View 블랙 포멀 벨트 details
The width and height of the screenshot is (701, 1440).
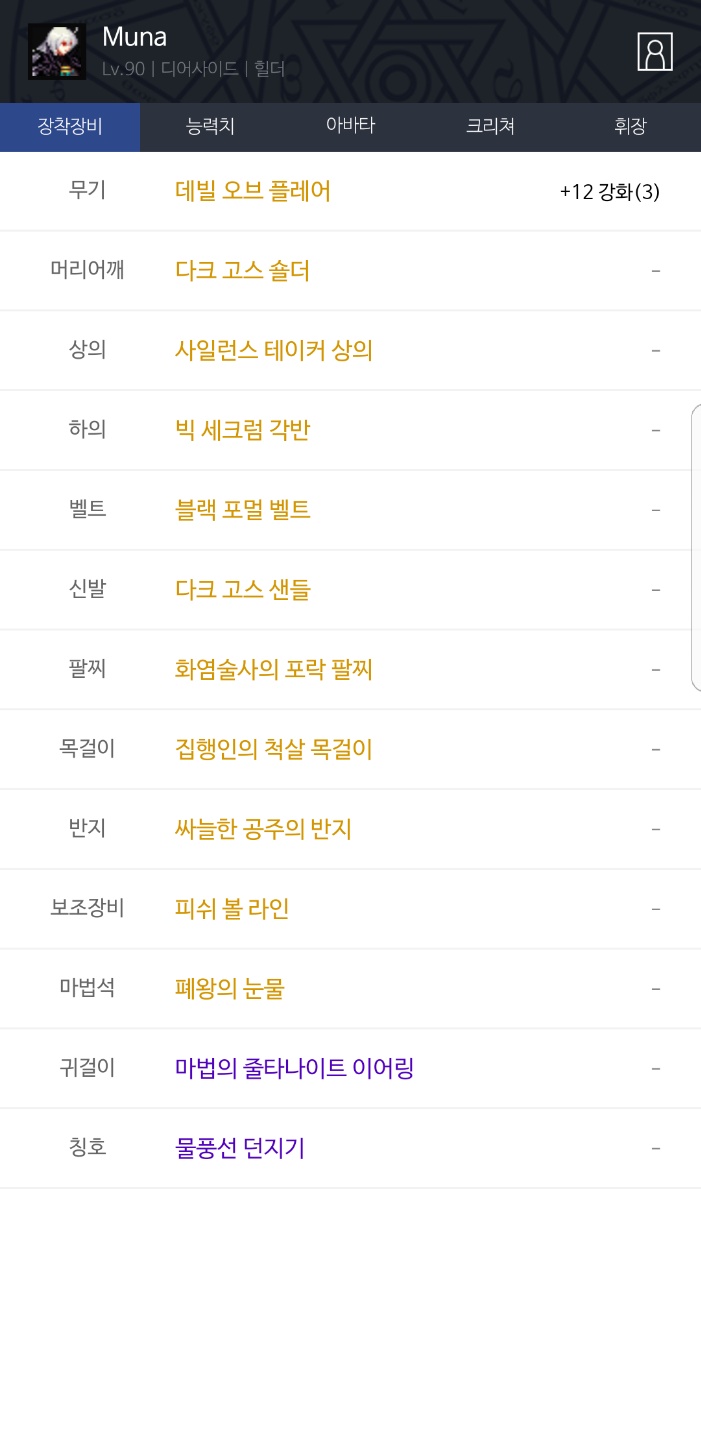243,510
